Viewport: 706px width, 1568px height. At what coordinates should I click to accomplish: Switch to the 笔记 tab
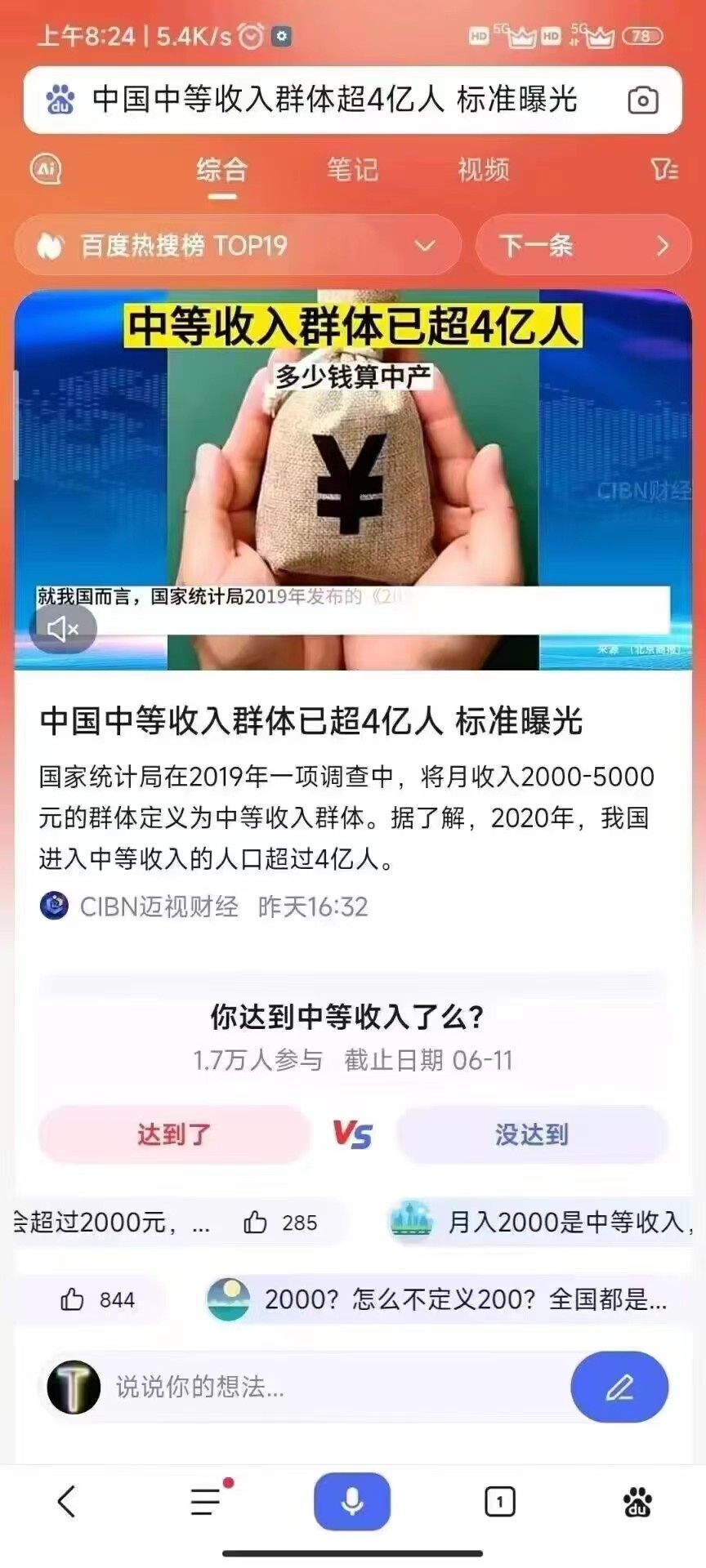[352, 170]
